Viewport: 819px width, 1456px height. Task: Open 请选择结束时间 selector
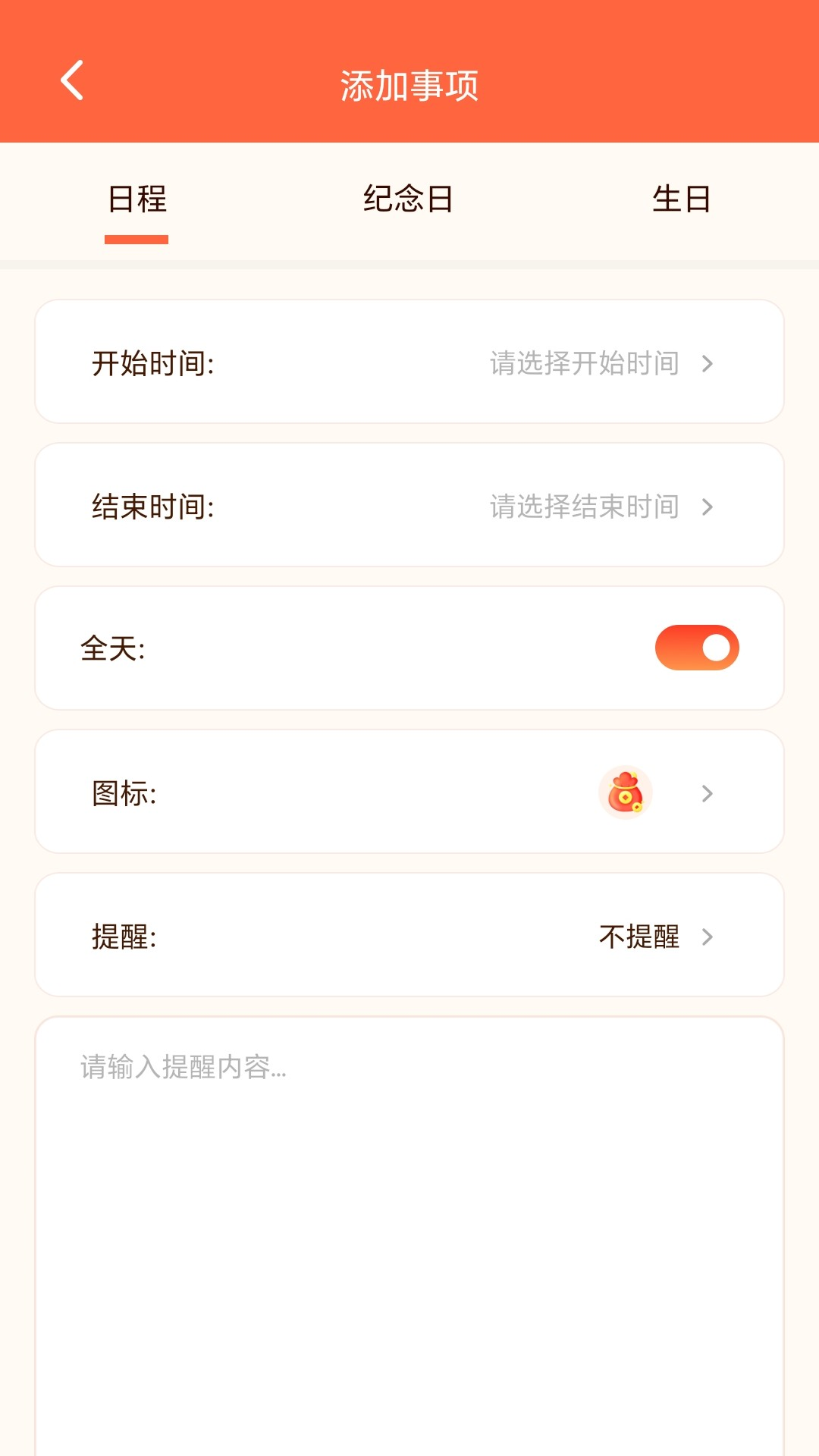[584, 506]
